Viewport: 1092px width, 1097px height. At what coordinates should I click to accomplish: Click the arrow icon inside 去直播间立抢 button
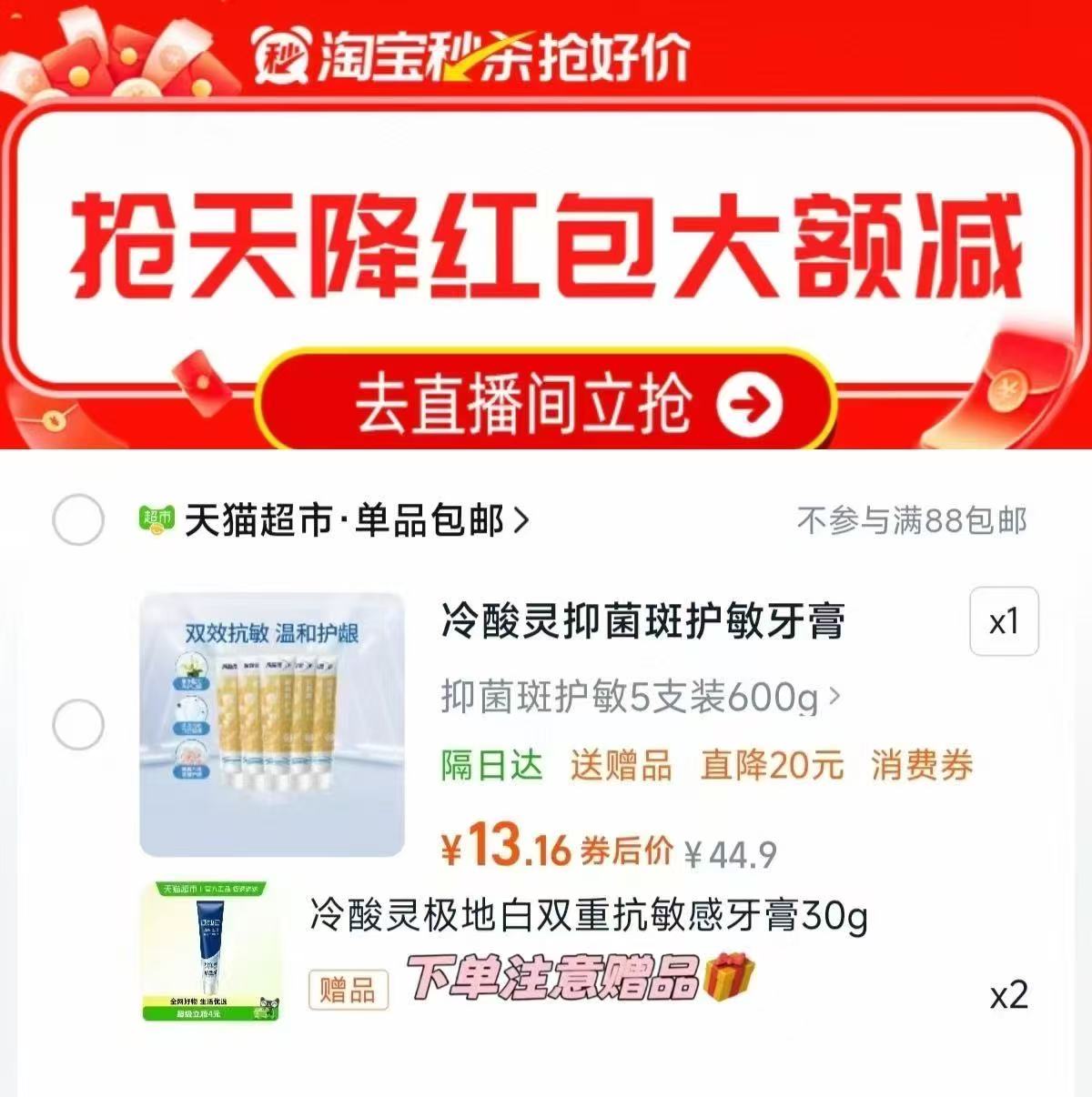(750, 404)
